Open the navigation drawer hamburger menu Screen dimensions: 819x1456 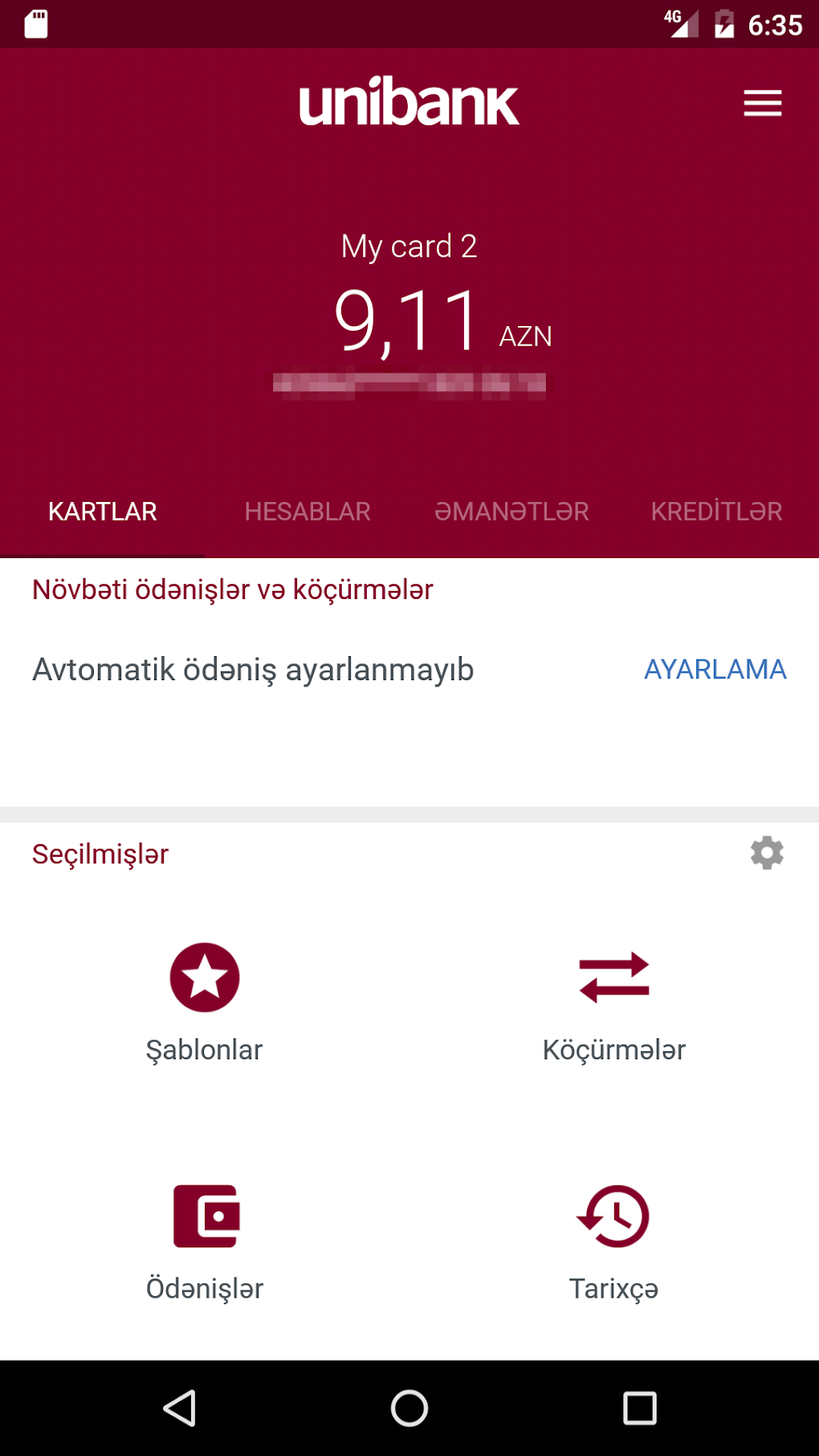point(761,103)
